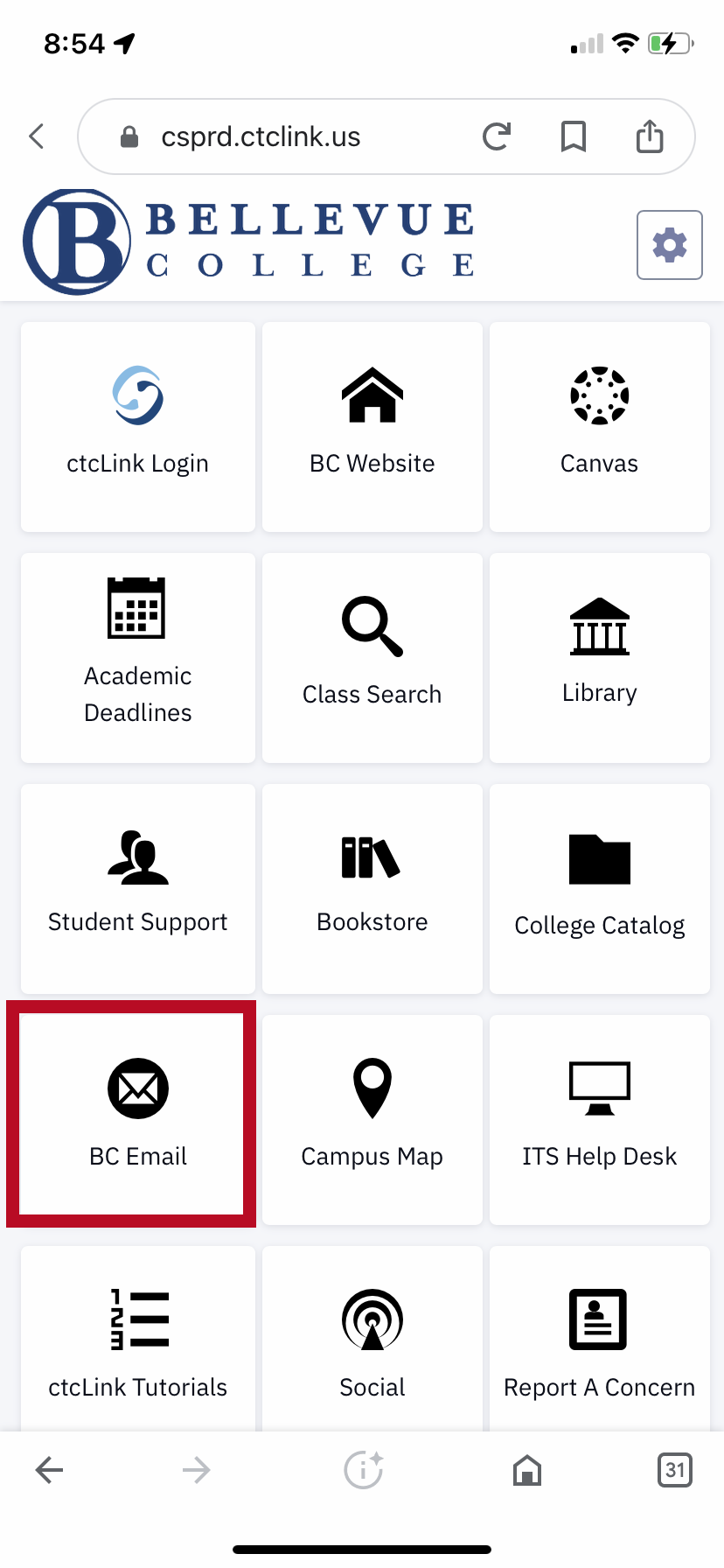Open the Student Support tile

[137, 888]
